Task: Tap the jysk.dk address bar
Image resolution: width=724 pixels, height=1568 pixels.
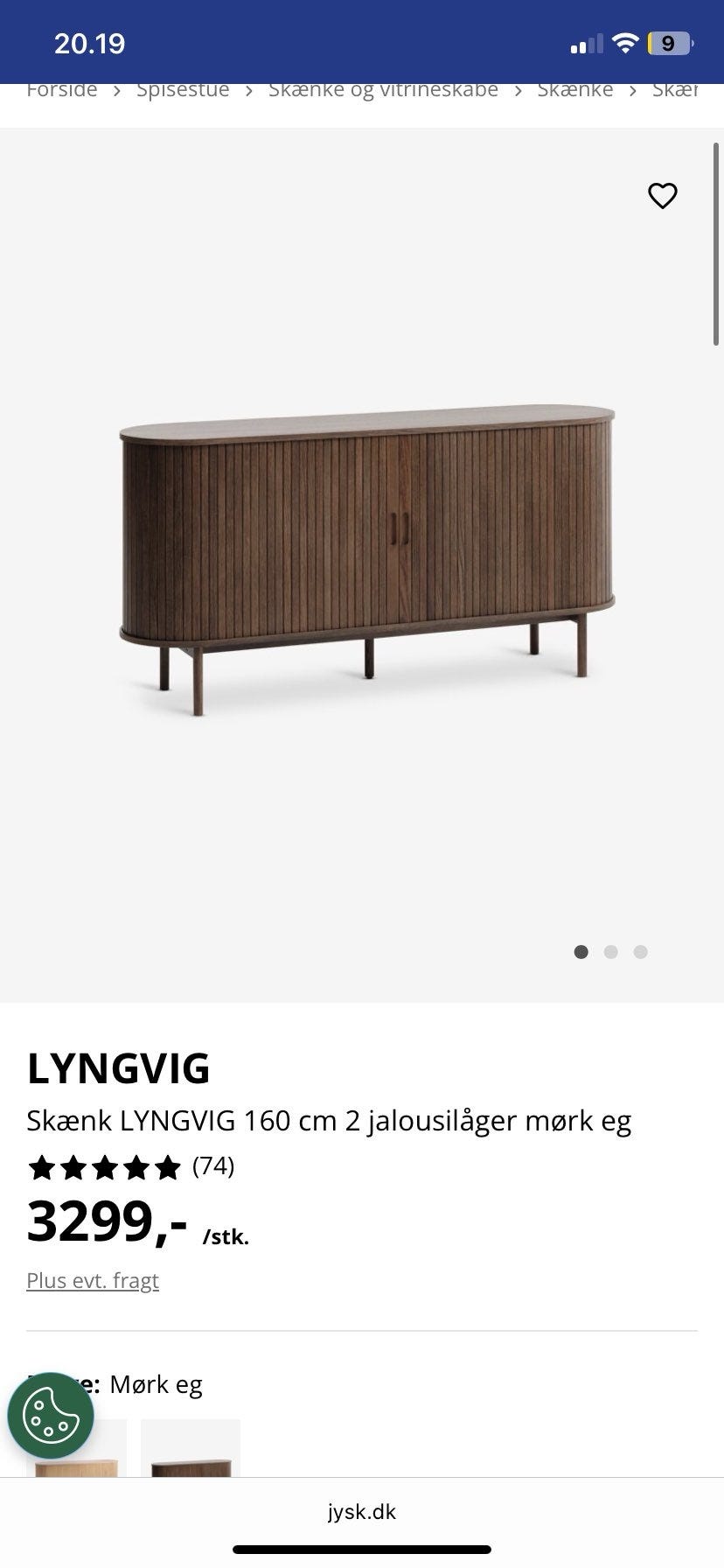Action: pos(362,1512)
